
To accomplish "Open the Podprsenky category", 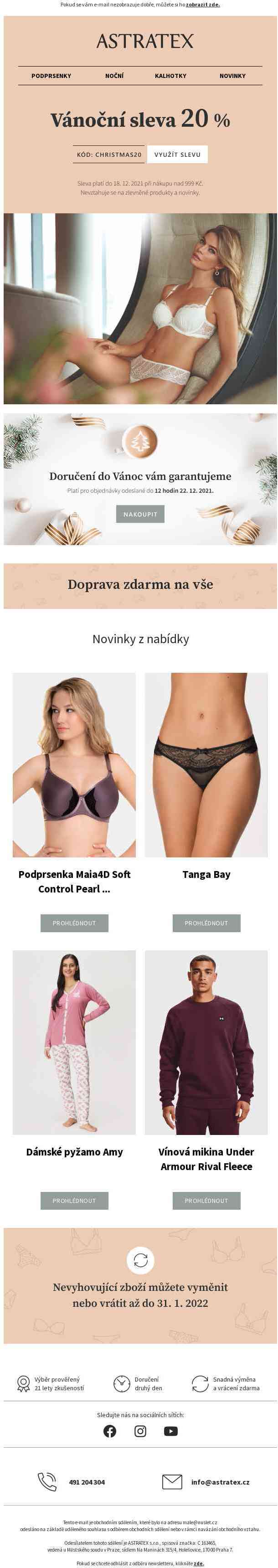I will (x=51, y=76).
